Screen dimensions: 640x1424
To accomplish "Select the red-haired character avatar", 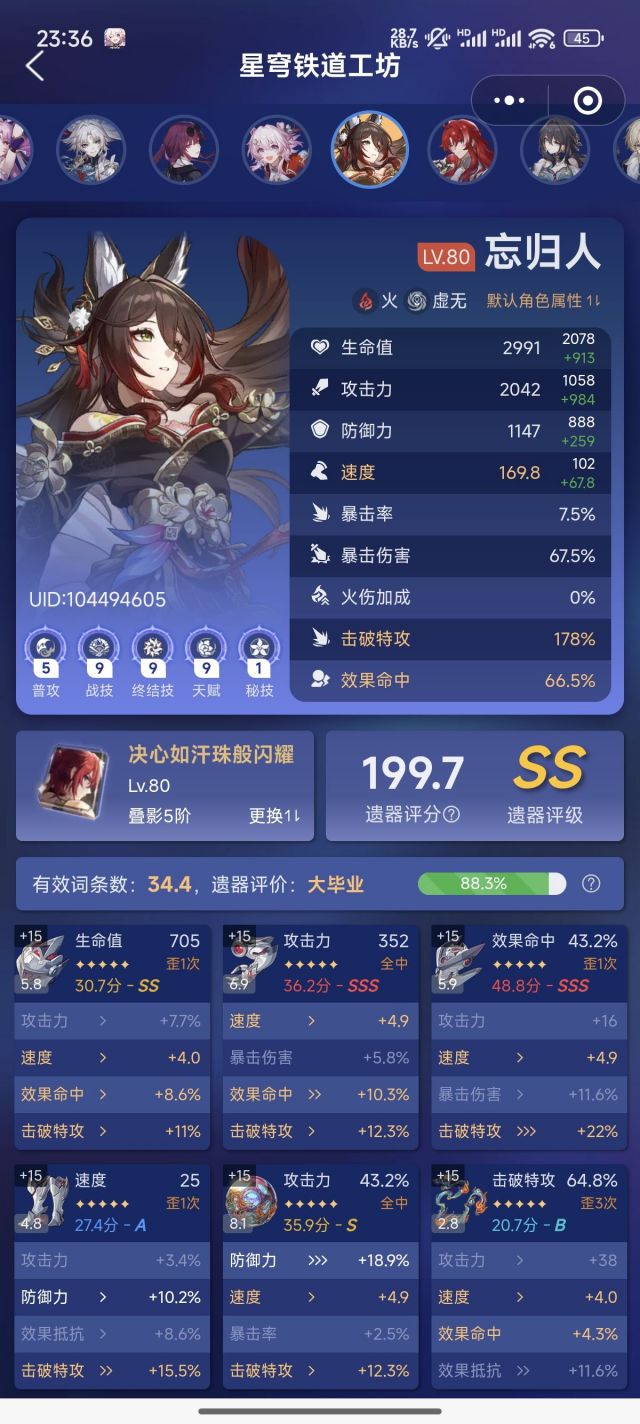I will (x=462, y=149).
